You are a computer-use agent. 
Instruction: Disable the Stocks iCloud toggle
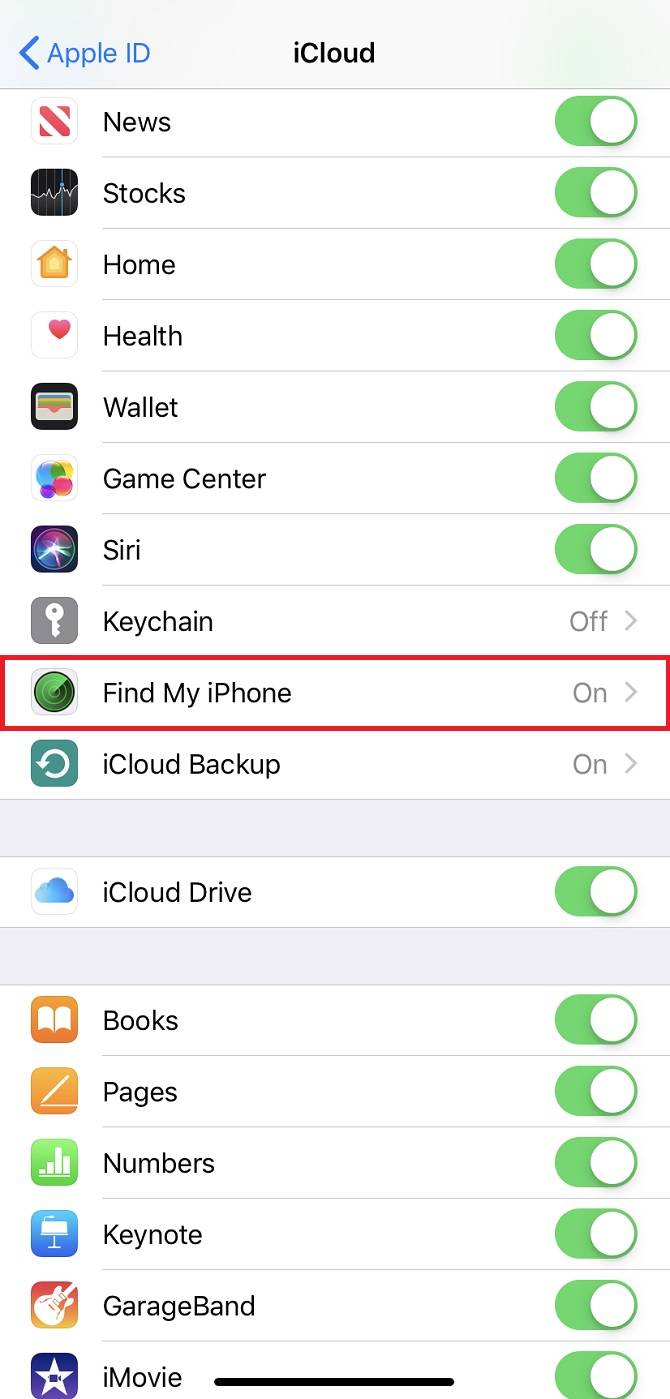595,193
